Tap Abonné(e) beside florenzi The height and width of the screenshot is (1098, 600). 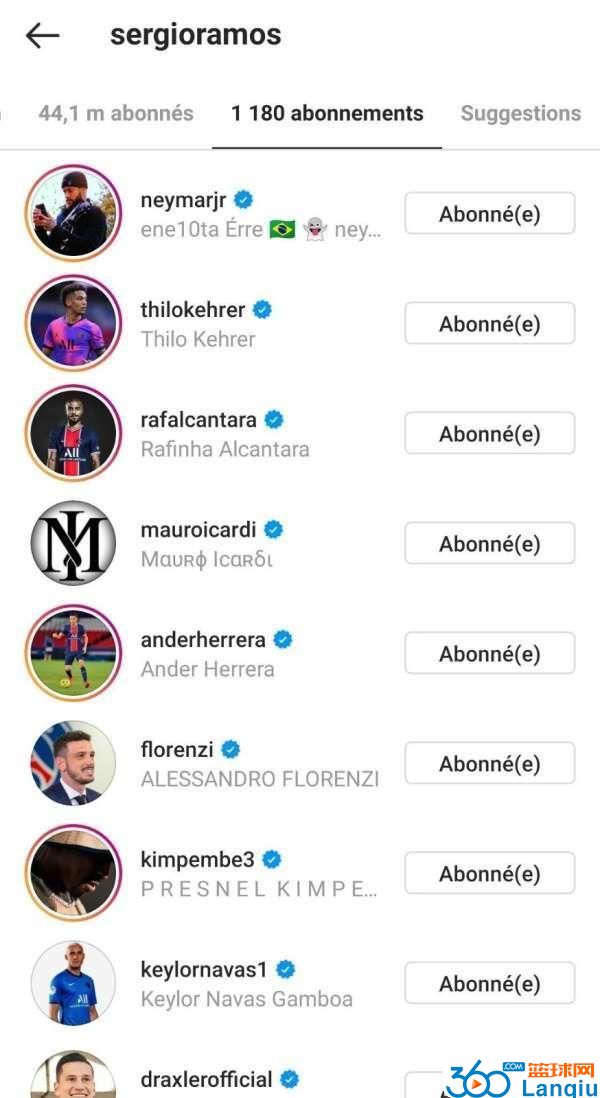click(x=489, y=763)
